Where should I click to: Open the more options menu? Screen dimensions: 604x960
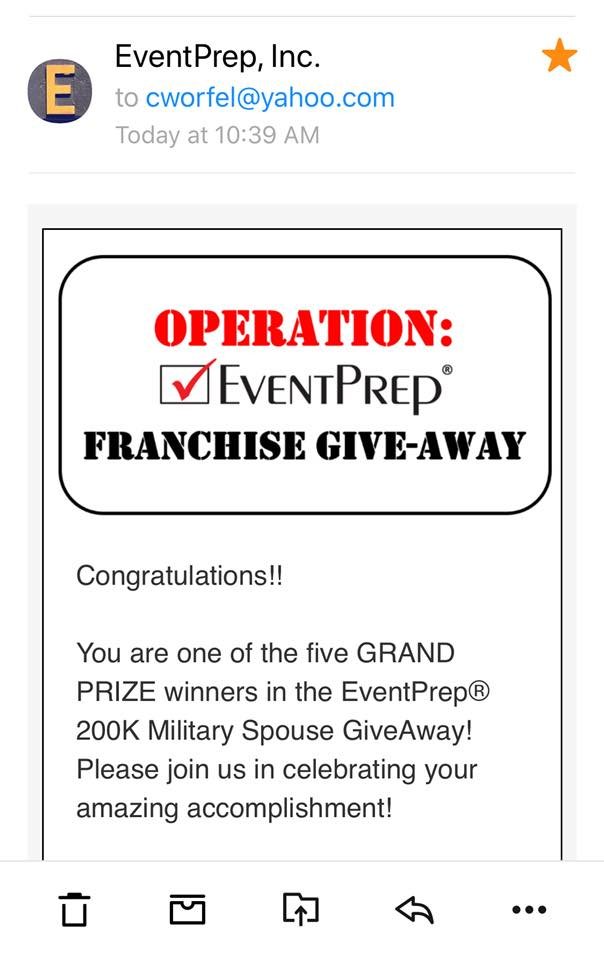(528, 909)
